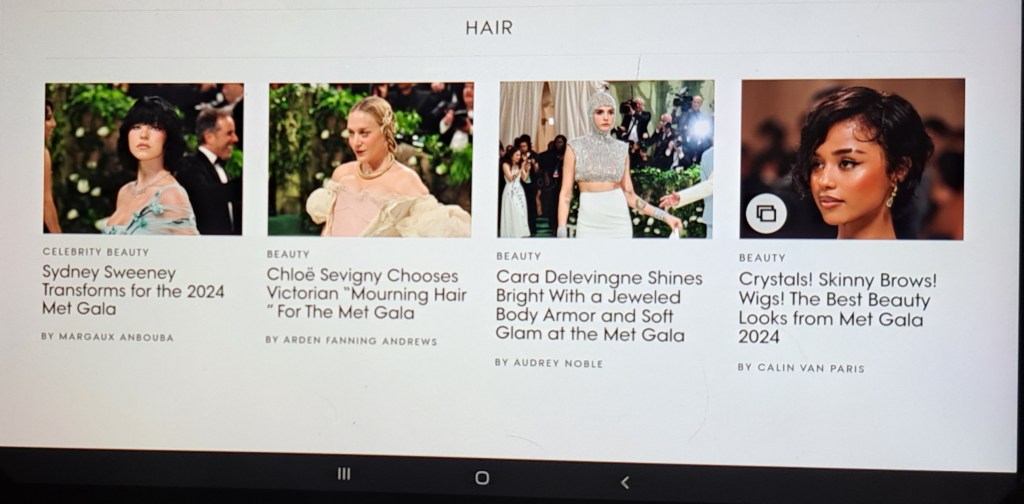This screenshot has width=1024, height=504.
Task: Open the Sydney Sweeney Met Gala article image
Action: click(x=143, y=158)
